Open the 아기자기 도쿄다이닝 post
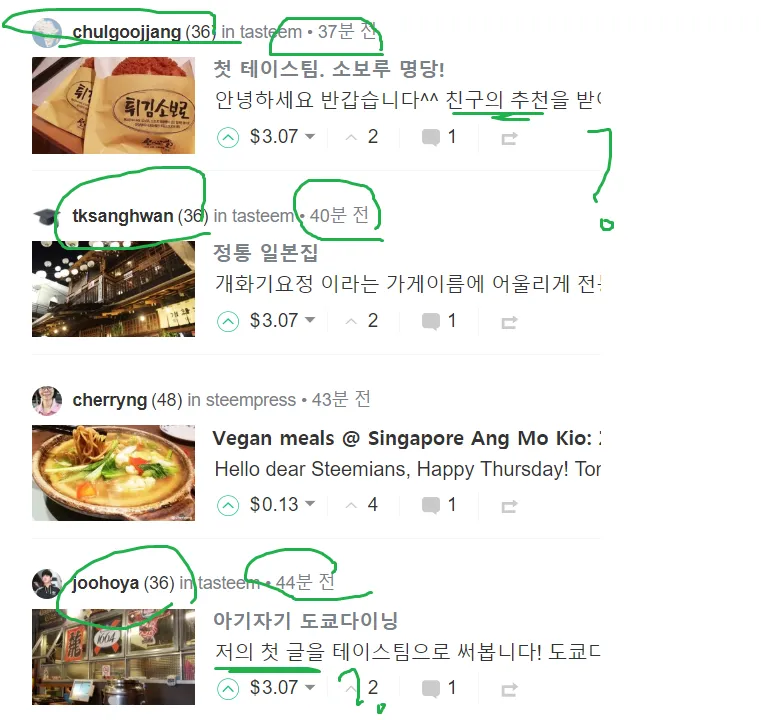The image size is (761, 720). pyautogui.click(x=305, y=621)
